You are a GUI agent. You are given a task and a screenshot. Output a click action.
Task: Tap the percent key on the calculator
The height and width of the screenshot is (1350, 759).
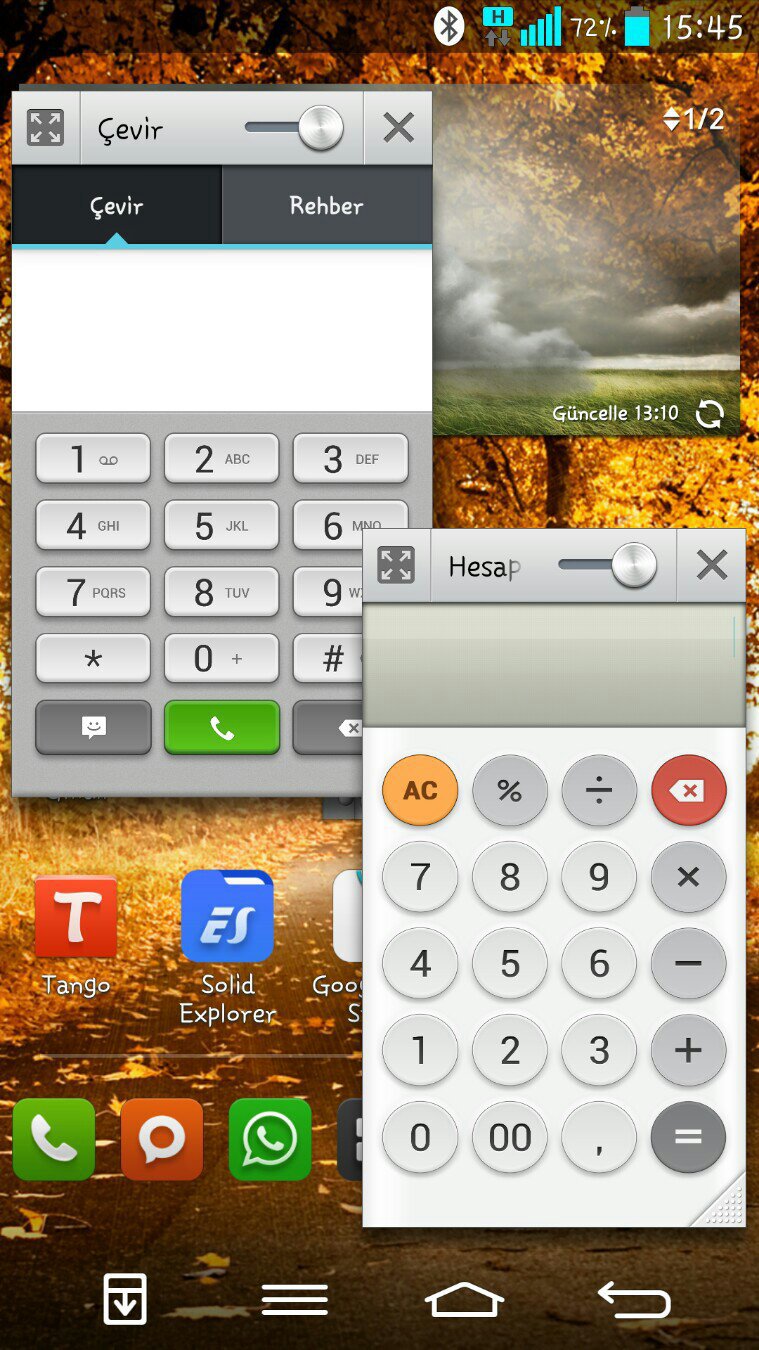point(510,790)
